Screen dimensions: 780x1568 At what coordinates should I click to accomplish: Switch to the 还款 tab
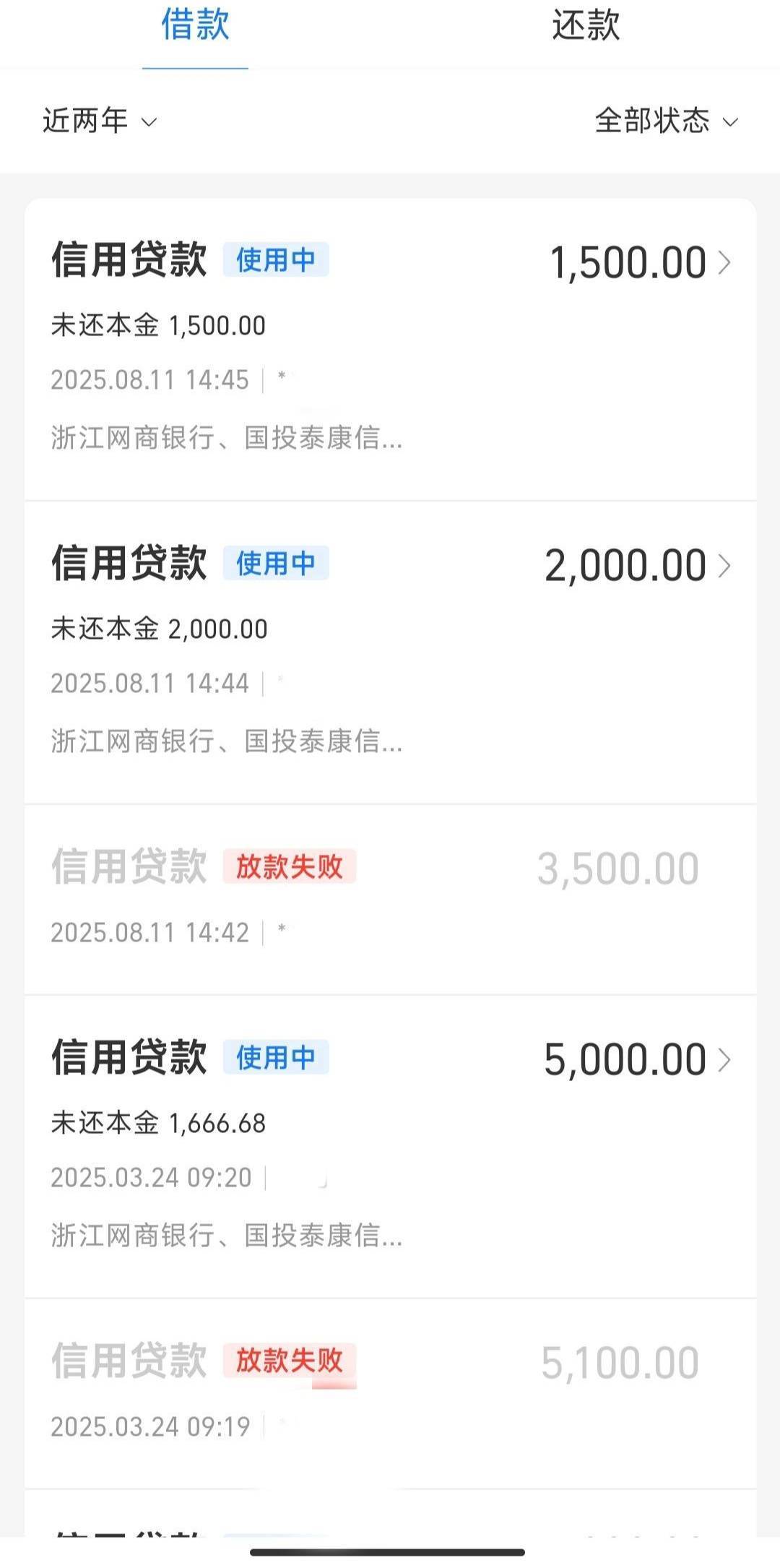[586, 26]
